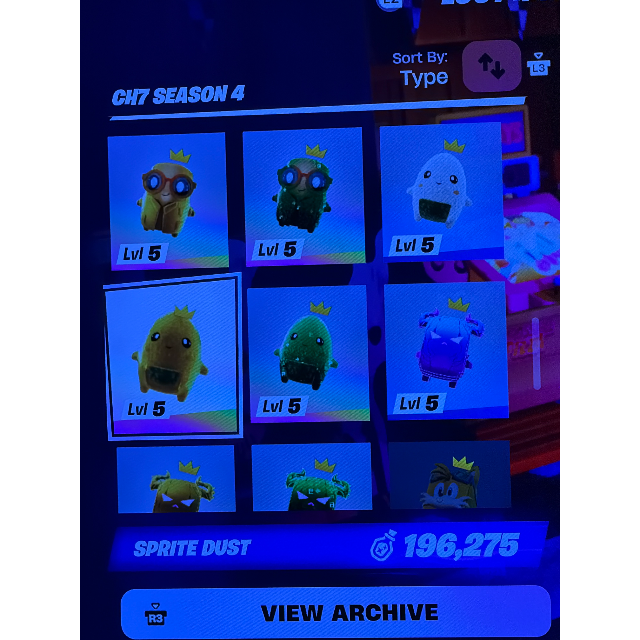Select the green goggles sprite tile
The height and width of the screenshot is (640, 640).
[x=304, y=197]
